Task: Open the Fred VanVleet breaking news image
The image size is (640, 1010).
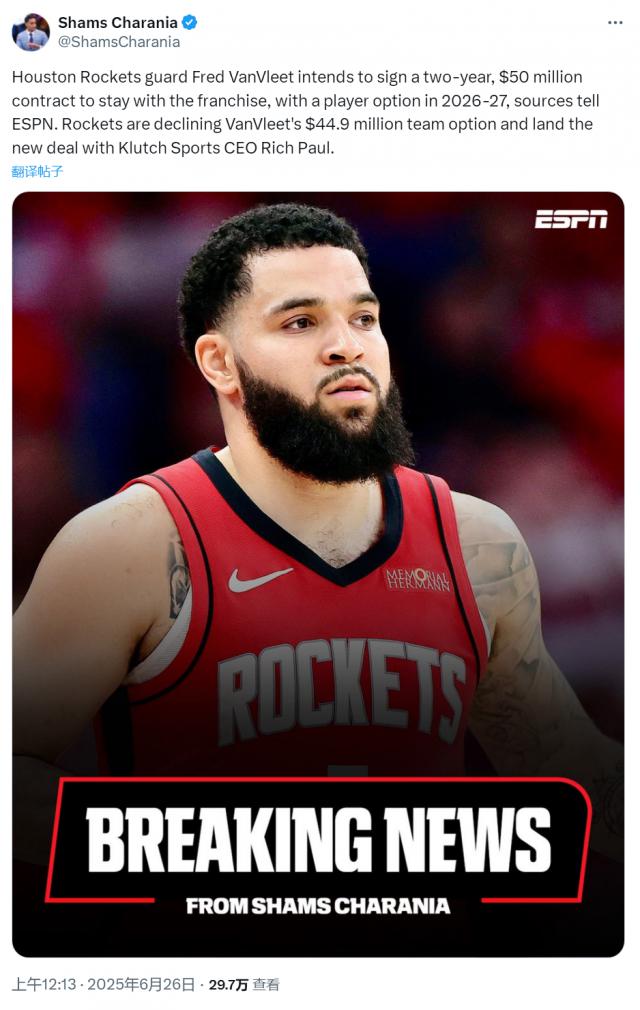Action: pos(318,573)
